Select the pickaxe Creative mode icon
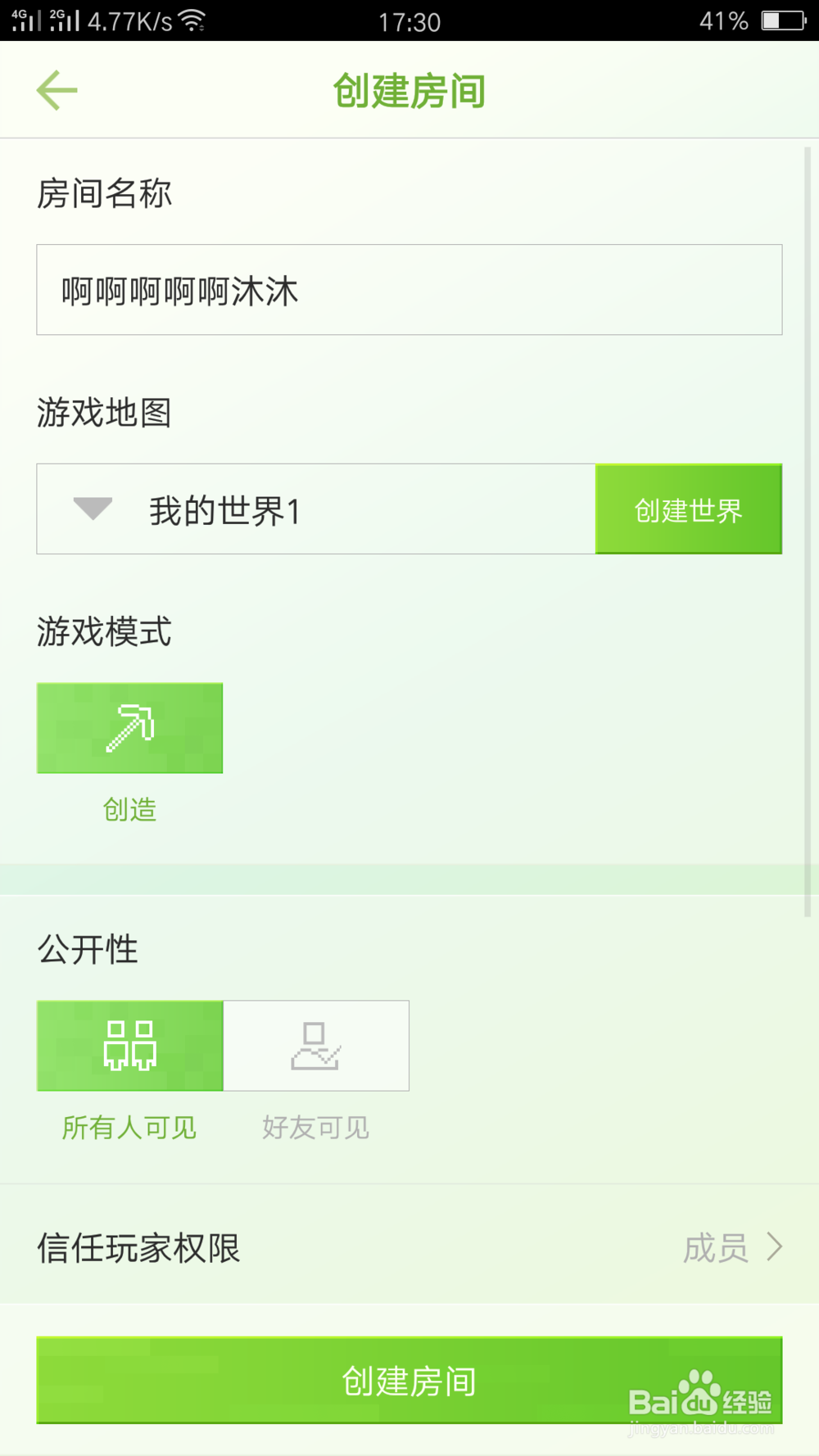The image size is (819, 1456). tap(129, 727)
